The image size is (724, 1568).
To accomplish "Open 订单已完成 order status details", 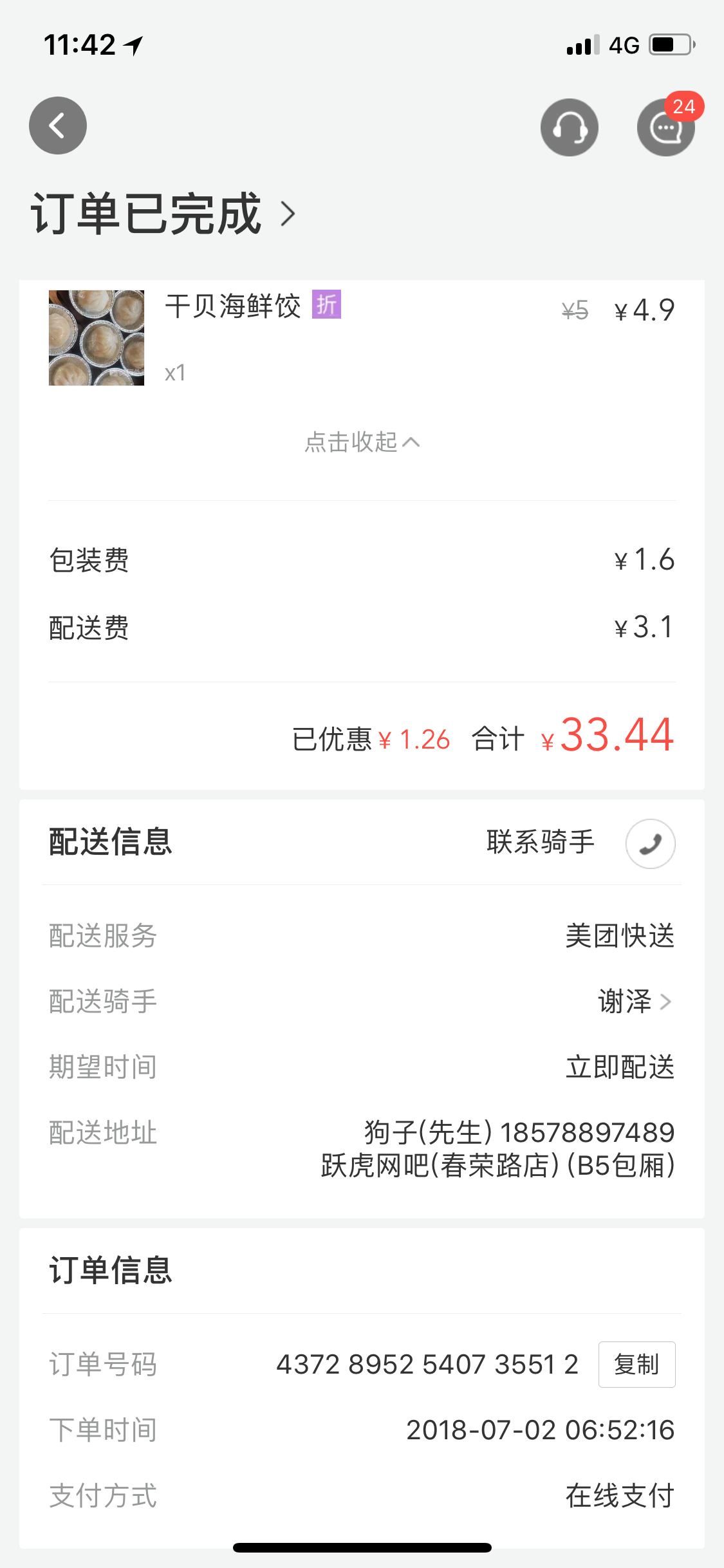I will [163, 214].
